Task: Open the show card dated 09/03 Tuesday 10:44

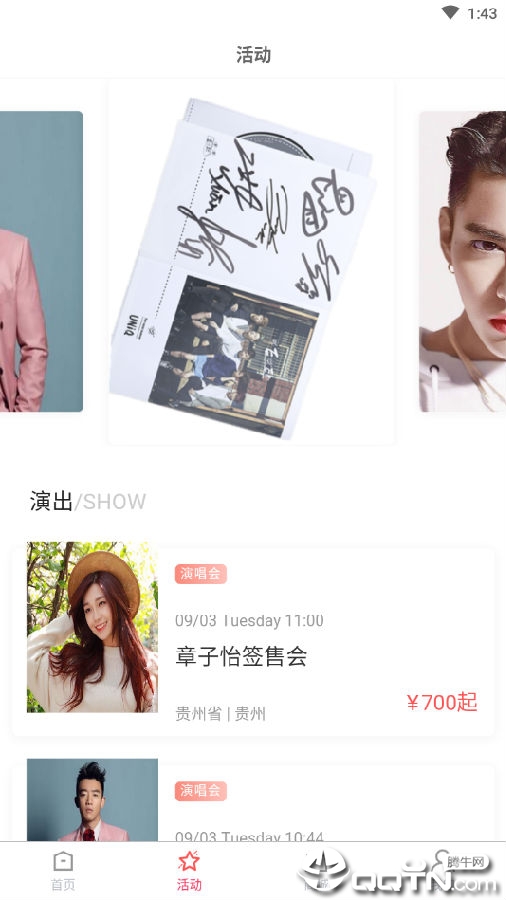Action: tap(253, 803)
